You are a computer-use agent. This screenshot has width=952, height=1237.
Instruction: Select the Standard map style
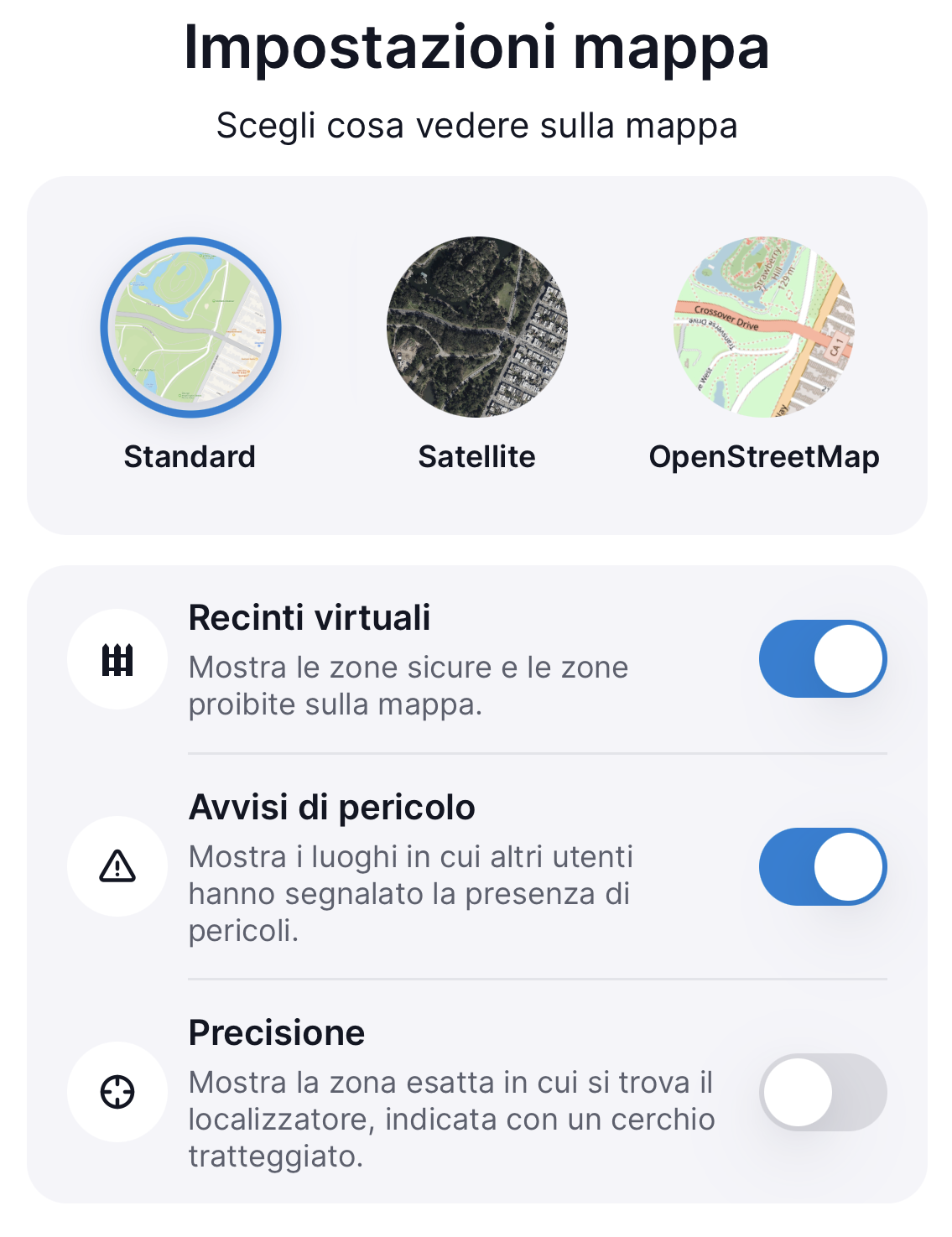point(190,328)
